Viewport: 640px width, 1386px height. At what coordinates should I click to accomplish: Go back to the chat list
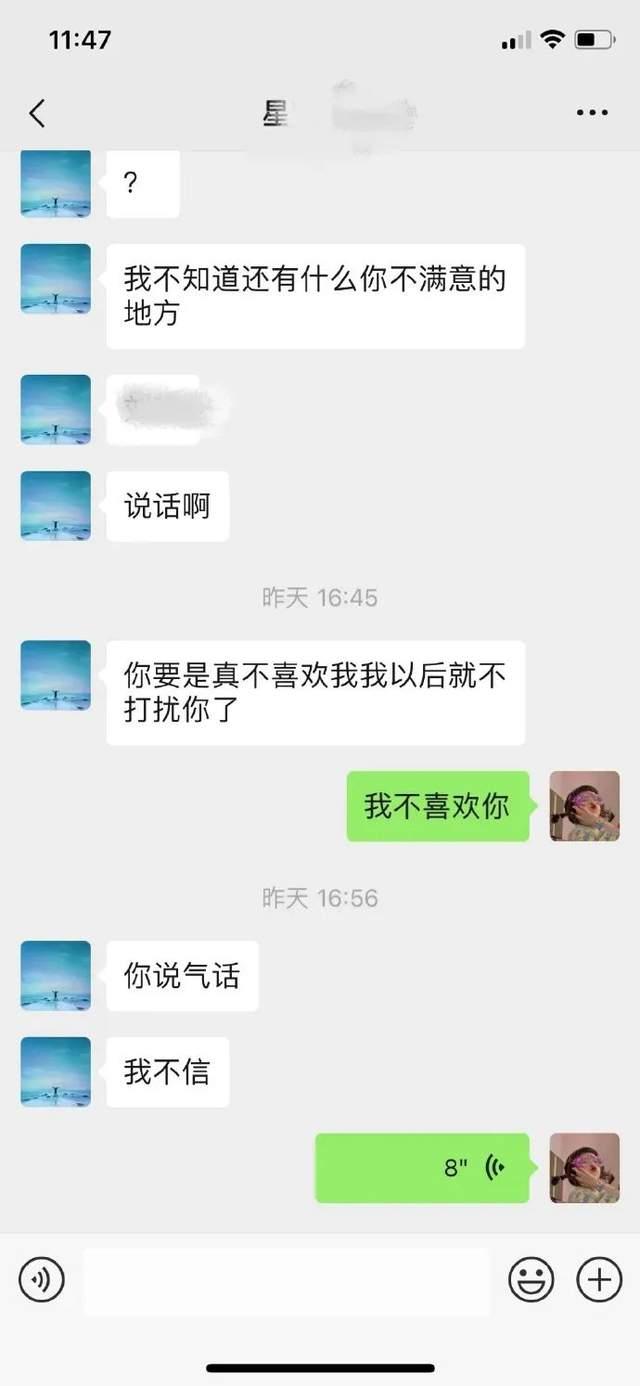point(37,113)
